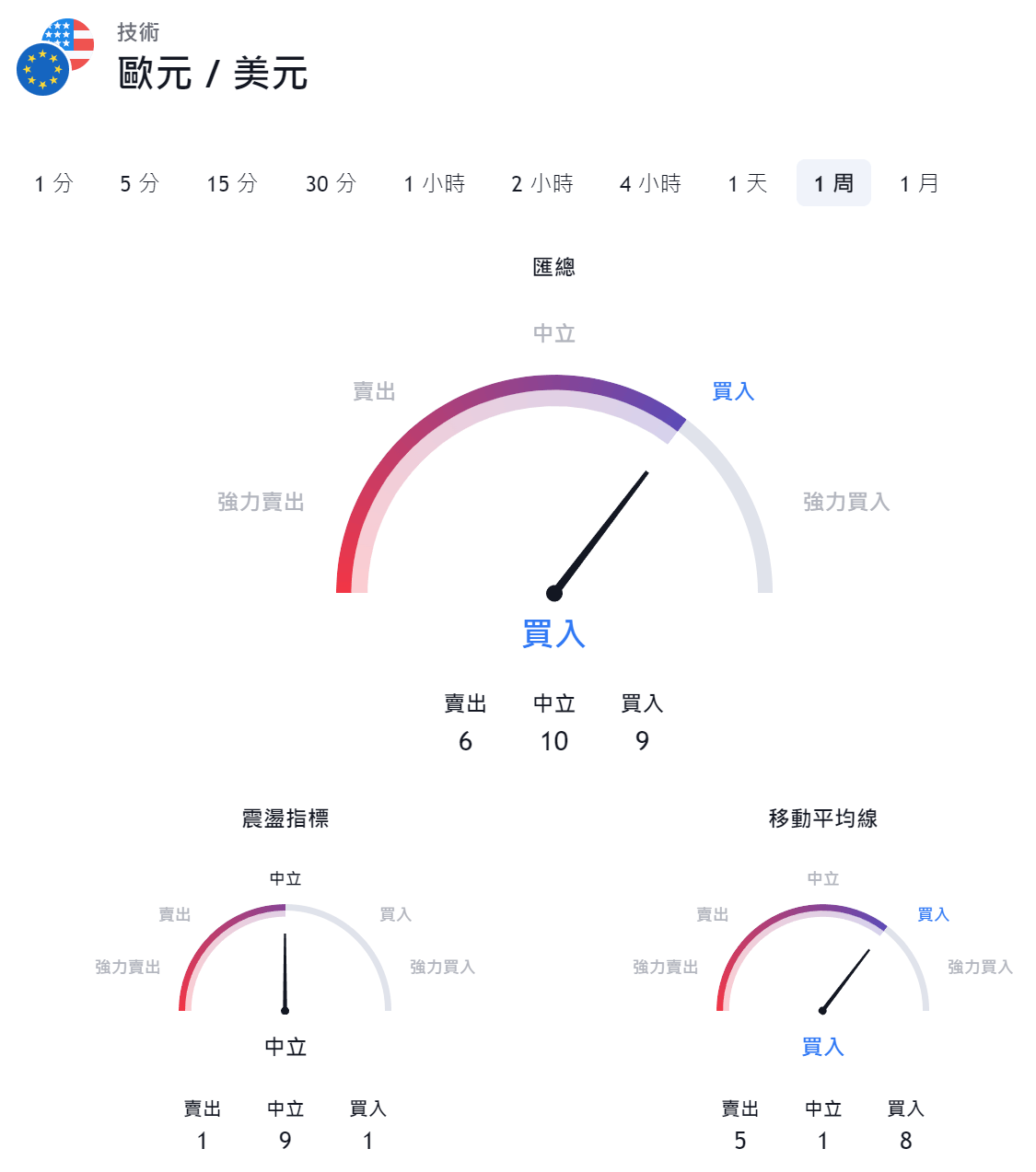1036x1172 pixels.
Task: Select the 1 小時 timeframe tab
Action: [x=434, y=183]
